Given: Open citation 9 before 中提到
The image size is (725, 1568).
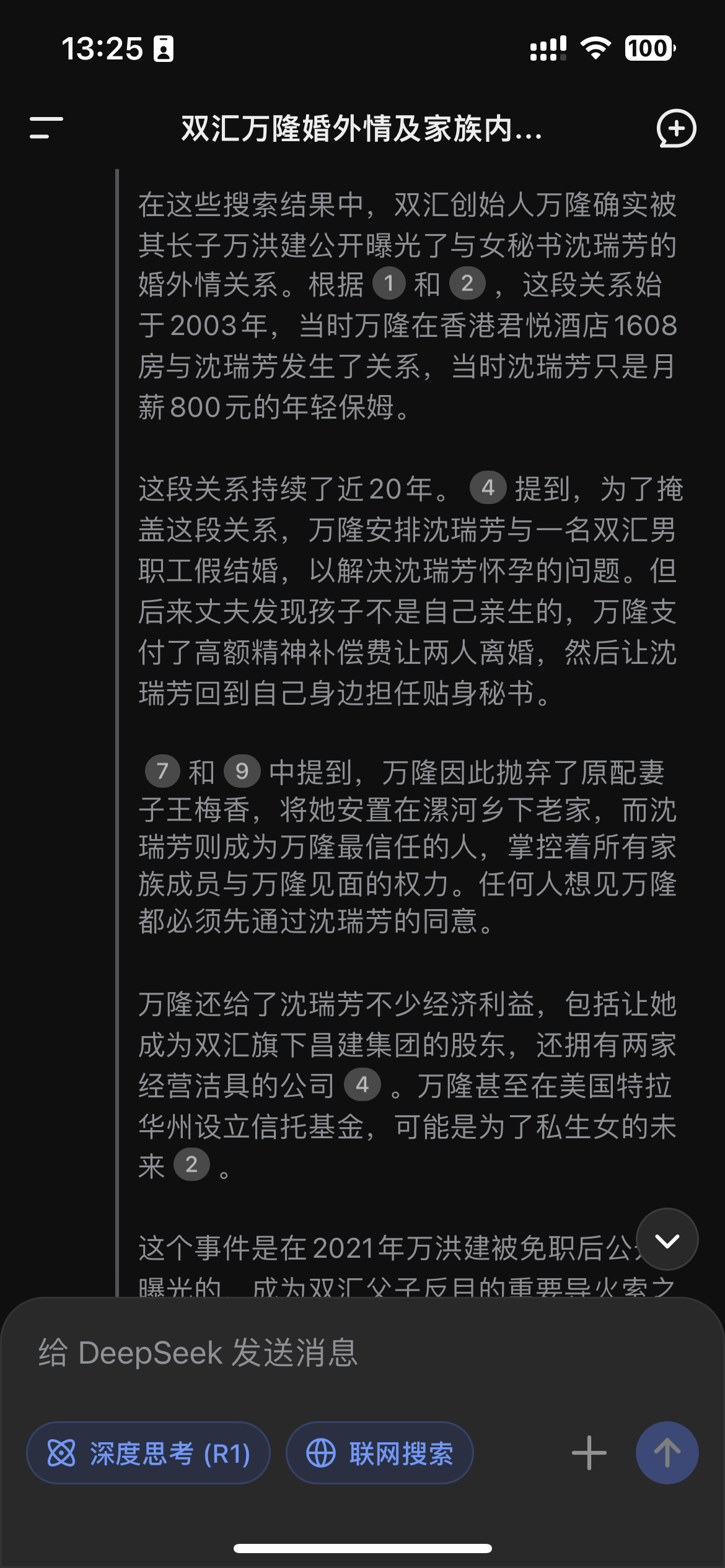Looking at the screenshot, I should 242,771.
